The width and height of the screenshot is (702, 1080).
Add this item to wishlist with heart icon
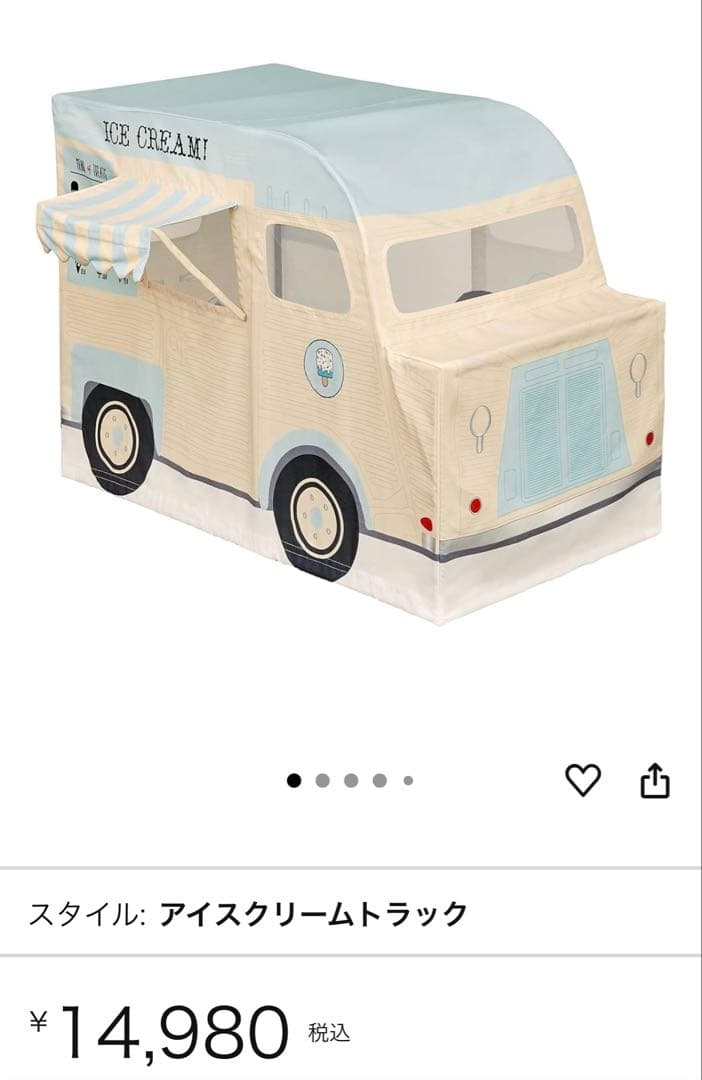[x=583, y=780]
